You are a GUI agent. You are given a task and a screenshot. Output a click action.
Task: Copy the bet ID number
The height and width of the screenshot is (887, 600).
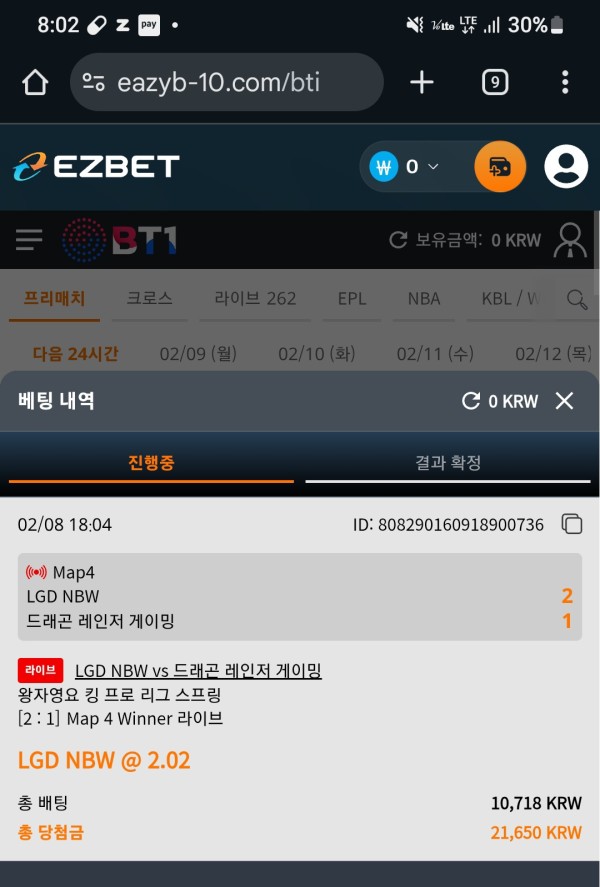[571, 524]
